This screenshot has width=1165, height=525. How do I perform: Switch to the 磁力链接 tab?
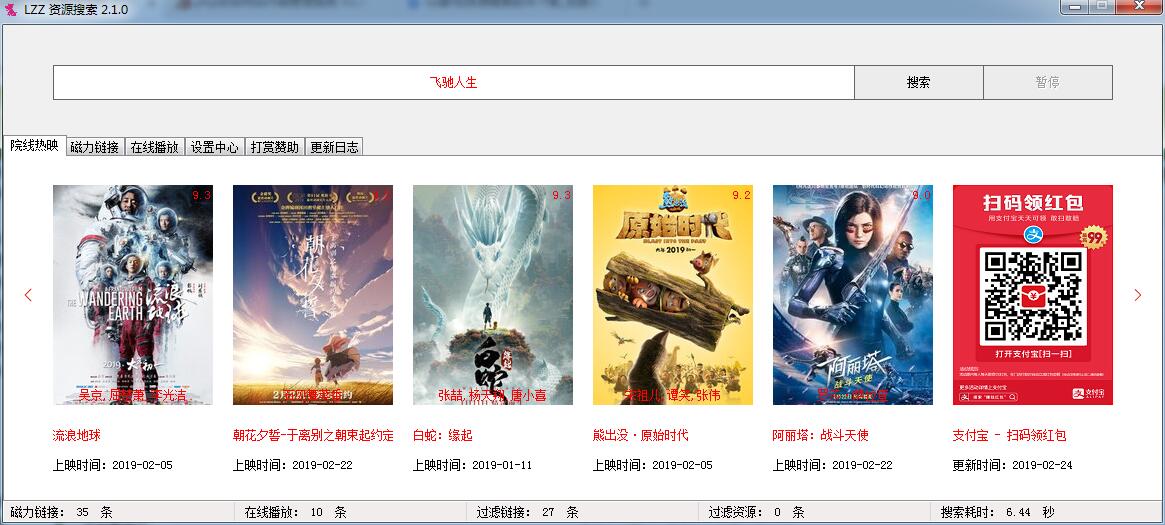[95, 147]
